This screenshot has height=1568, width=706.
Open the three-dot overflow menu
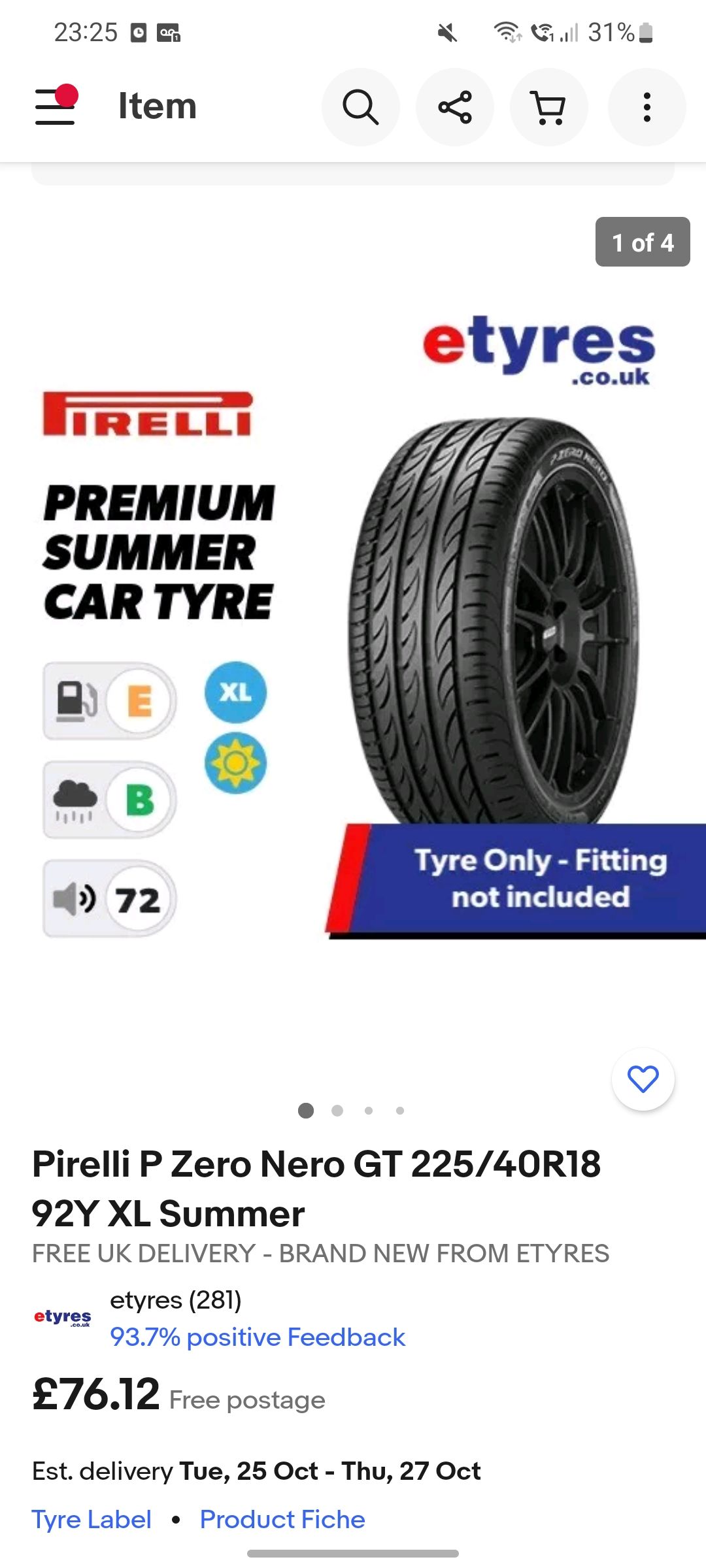pos(647,107)
